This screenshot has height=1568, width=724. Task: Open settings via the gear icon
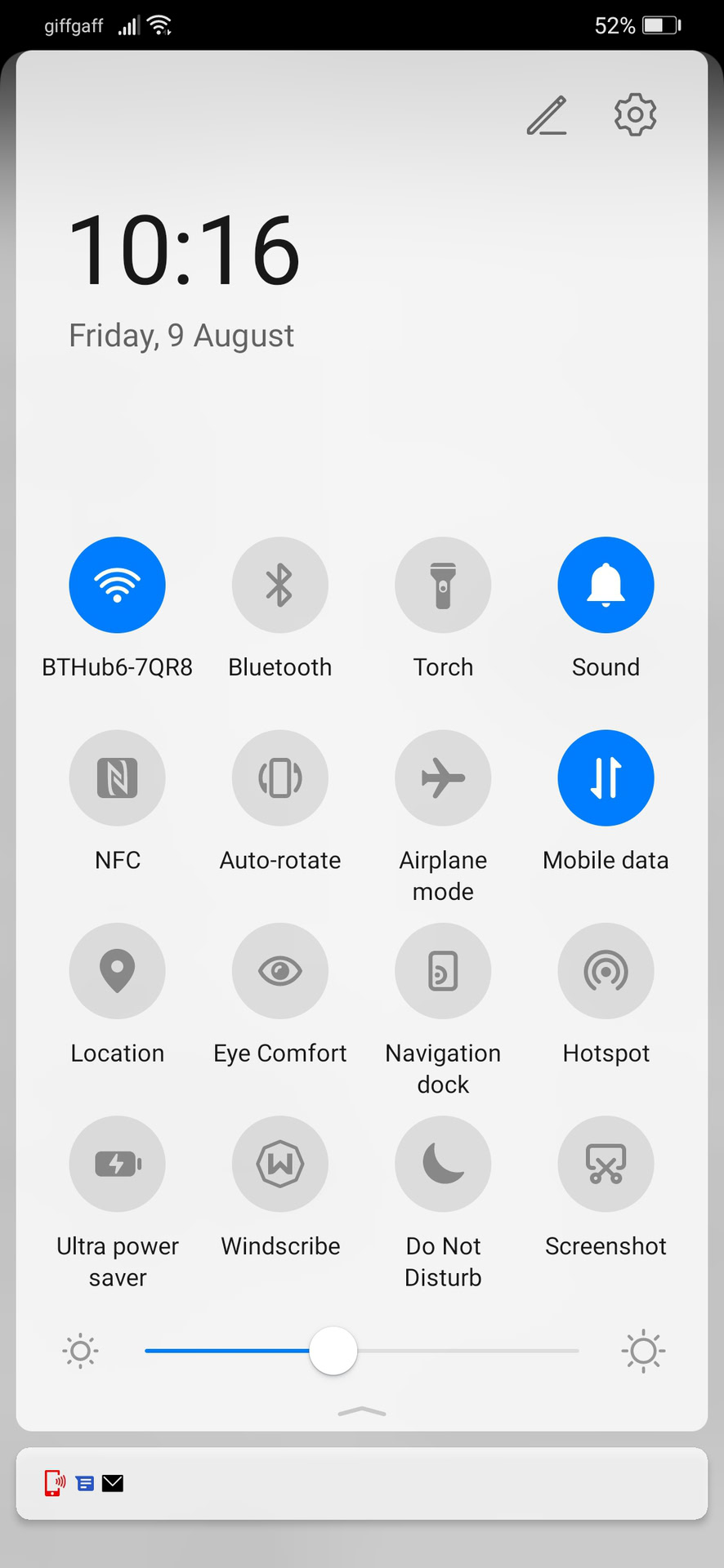coord(635,114)
